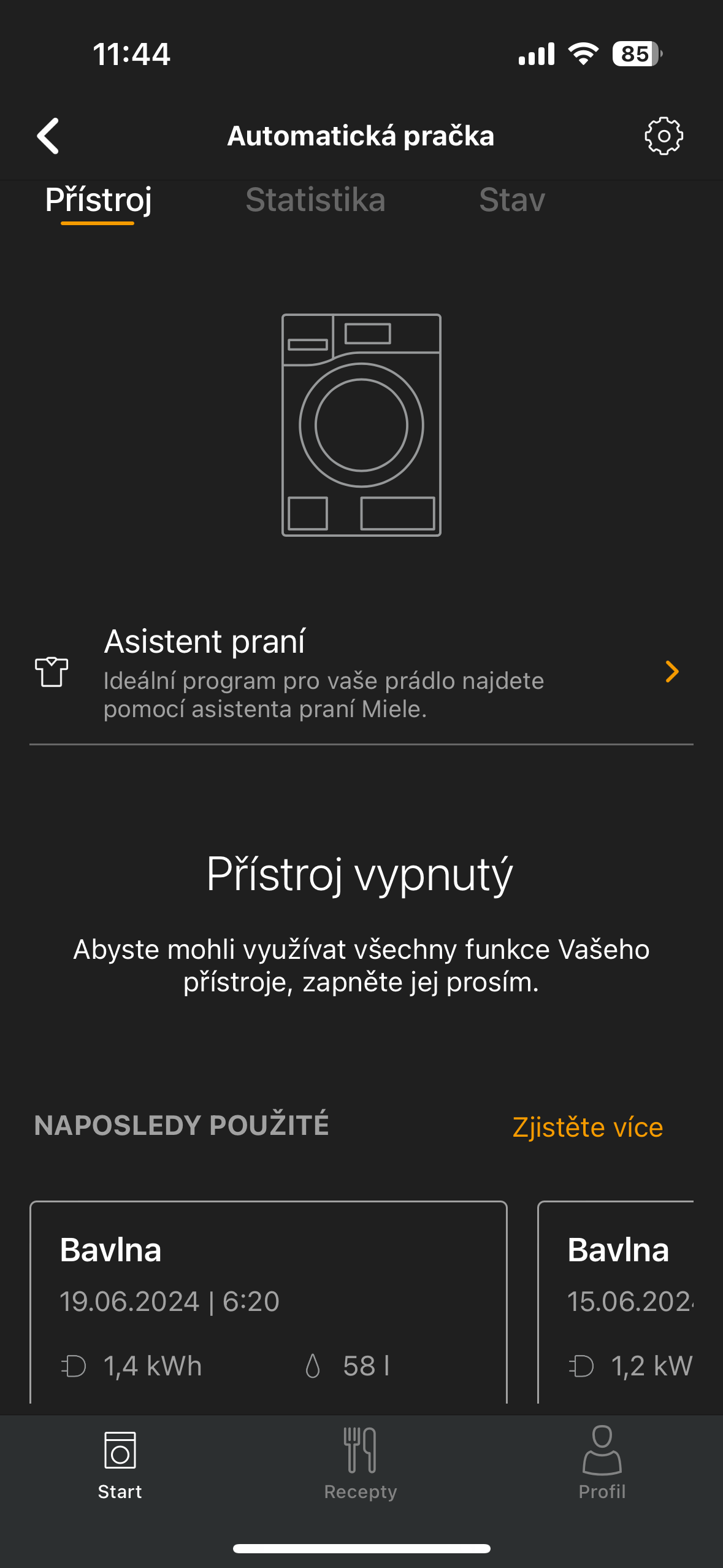Open the settings gear icon
The width and height of the screenshot is (723, 1568).
click(663, 136)
